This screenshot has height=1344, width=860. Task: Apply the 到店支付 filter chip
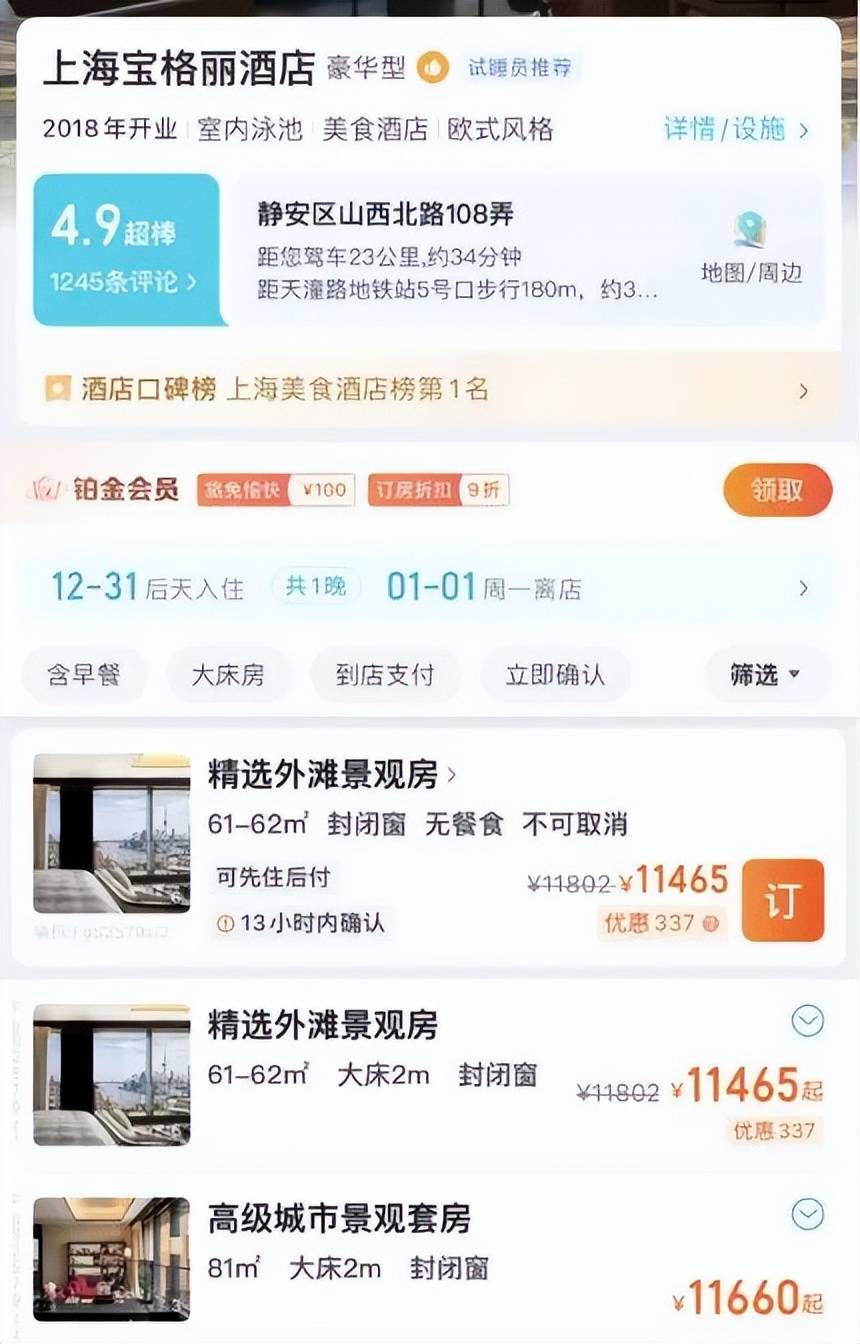tap(385, 675)
